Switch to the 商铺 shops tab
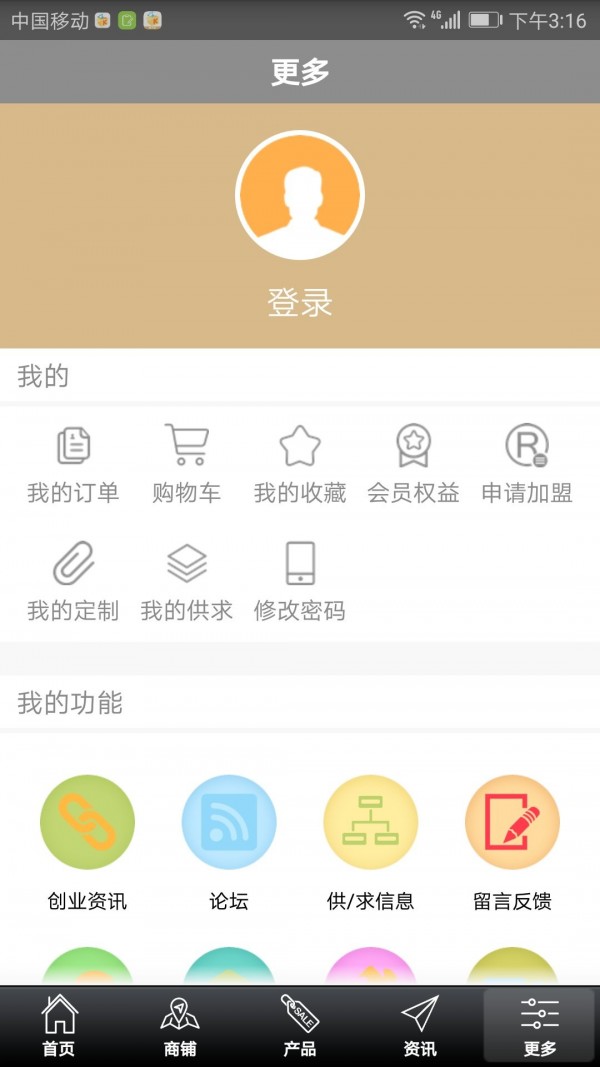This screenshot has width=600, height=1067. click(x=180, y=1026)
